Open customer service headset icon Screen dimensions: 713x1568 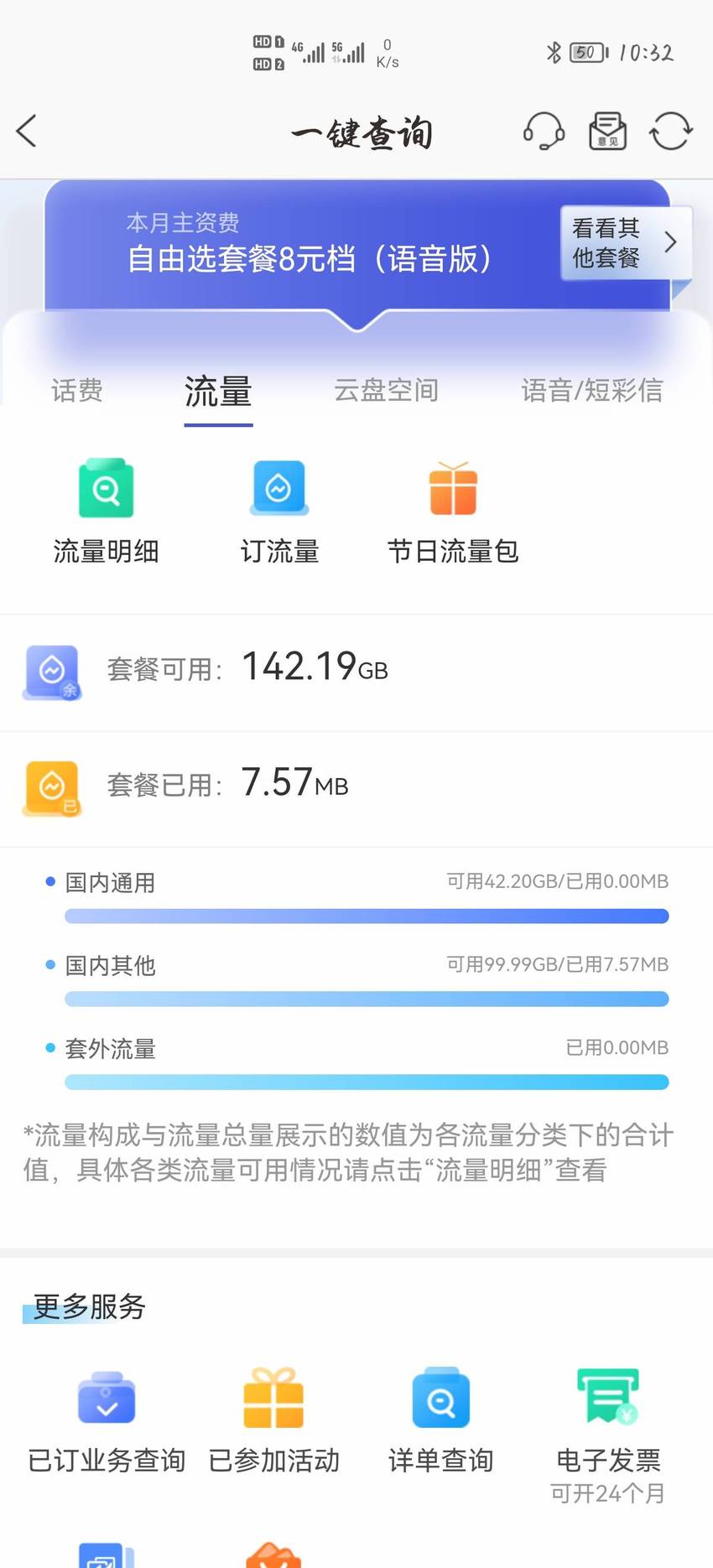point(544,132)
